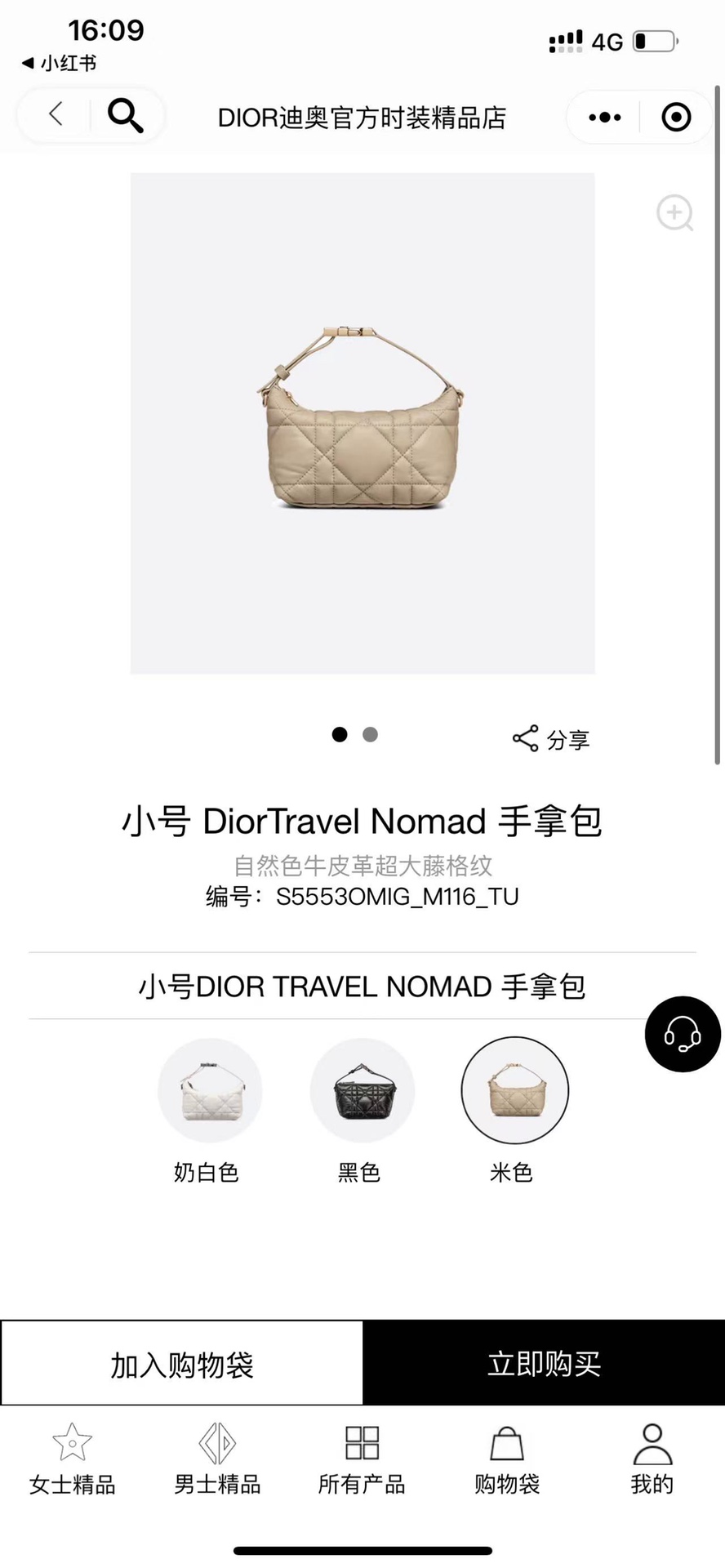Choose the 黑色 color option

pos(362,1090)
